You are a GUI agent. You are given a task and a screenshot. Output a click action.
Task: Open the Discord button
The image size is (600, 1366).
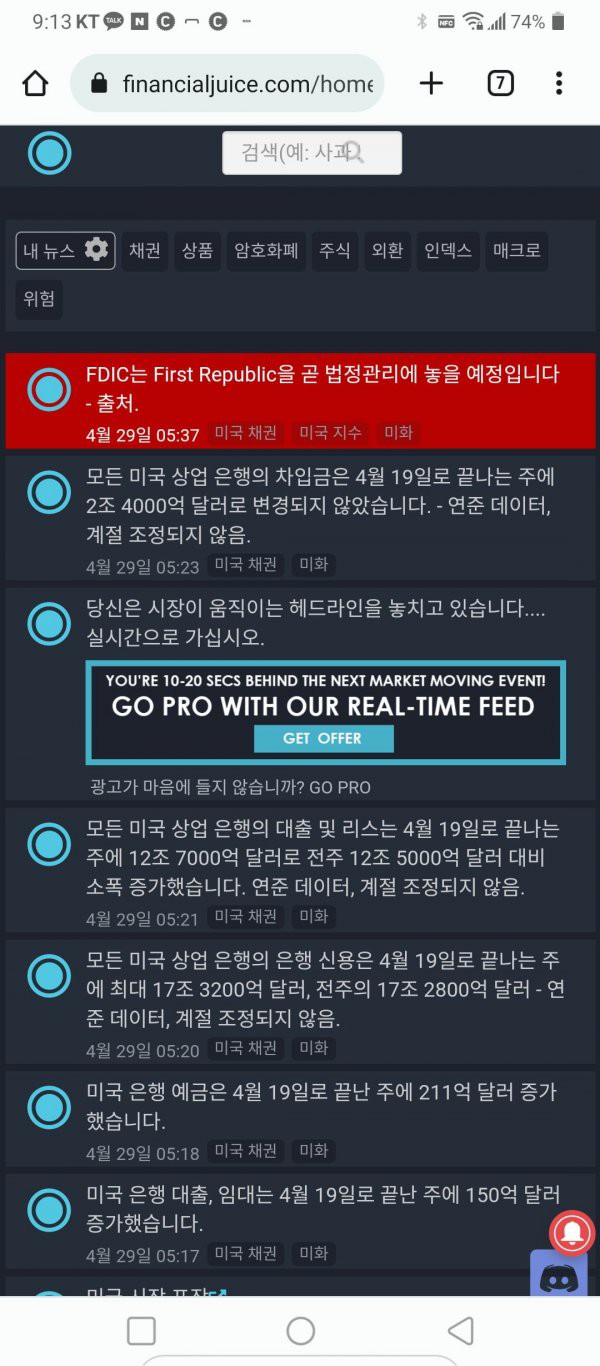tap(557, 1277)
